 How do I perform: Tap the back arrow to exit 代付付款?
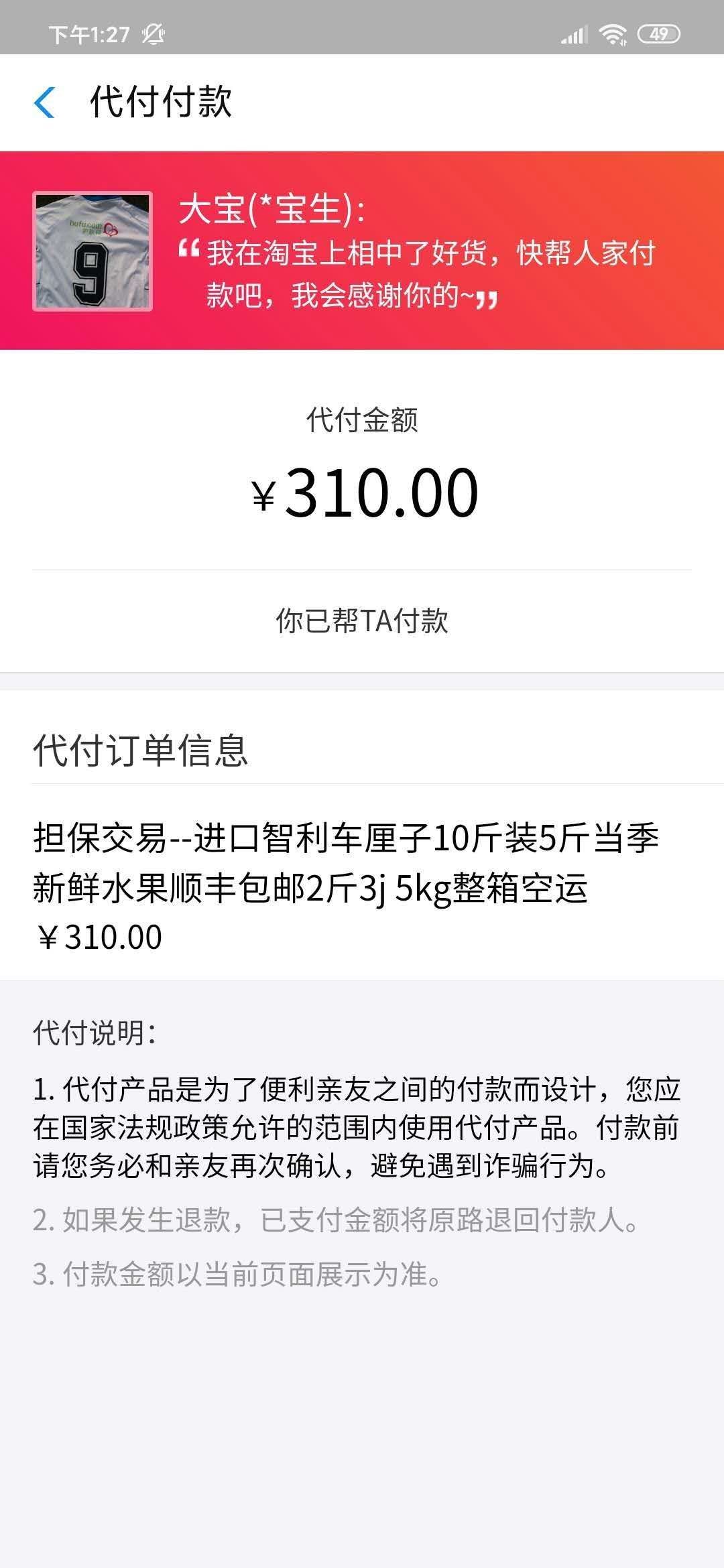[44, 101]
